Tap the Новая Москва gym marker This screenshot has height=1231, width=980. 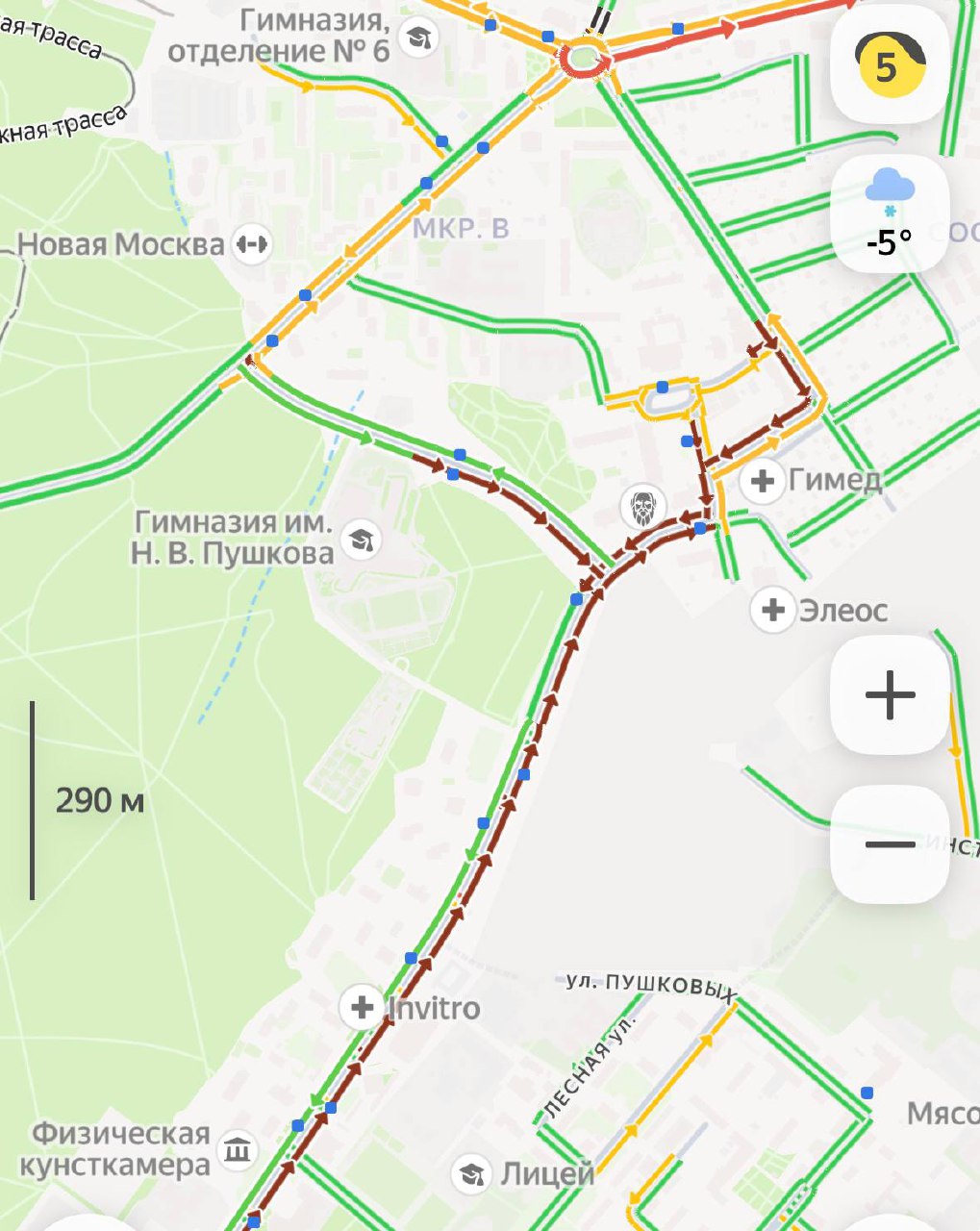click(252, 244)
